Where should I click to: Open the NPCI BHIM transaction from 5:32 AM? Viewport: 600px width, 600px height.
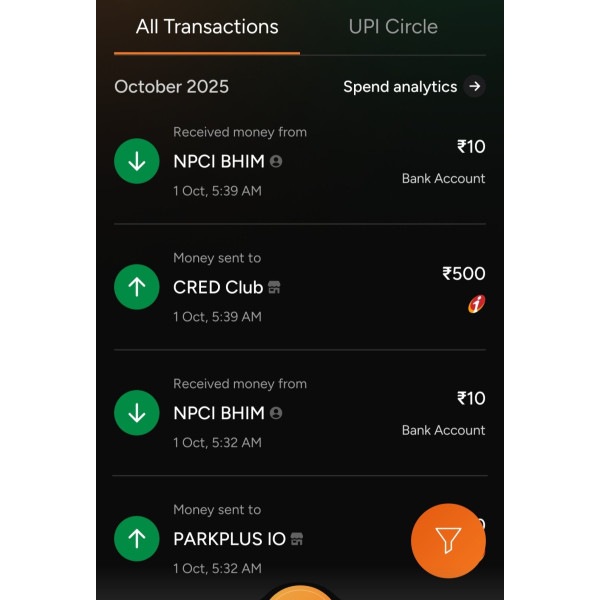click(299, 413)
